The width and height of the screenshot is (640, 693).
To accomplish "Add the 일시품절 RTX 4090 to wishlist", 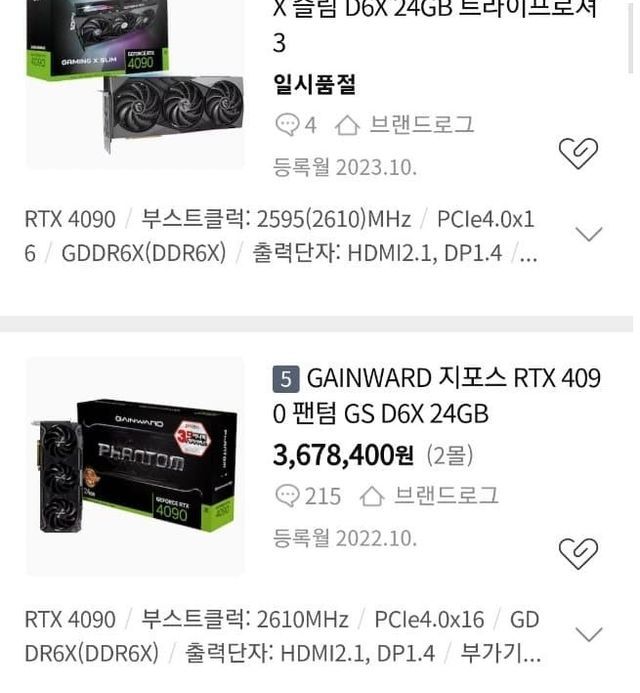I will [x=578, y=153].
